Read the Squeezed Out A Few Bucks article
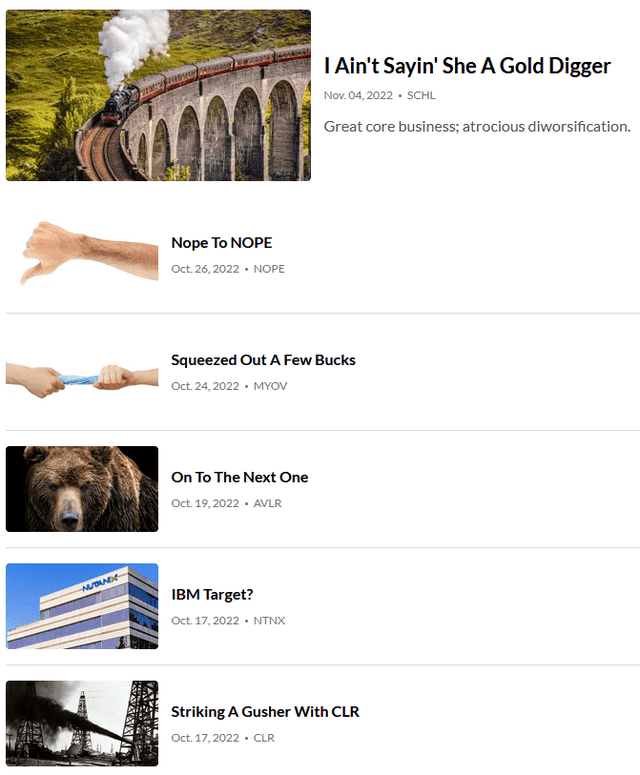 [x=263, y=360]
